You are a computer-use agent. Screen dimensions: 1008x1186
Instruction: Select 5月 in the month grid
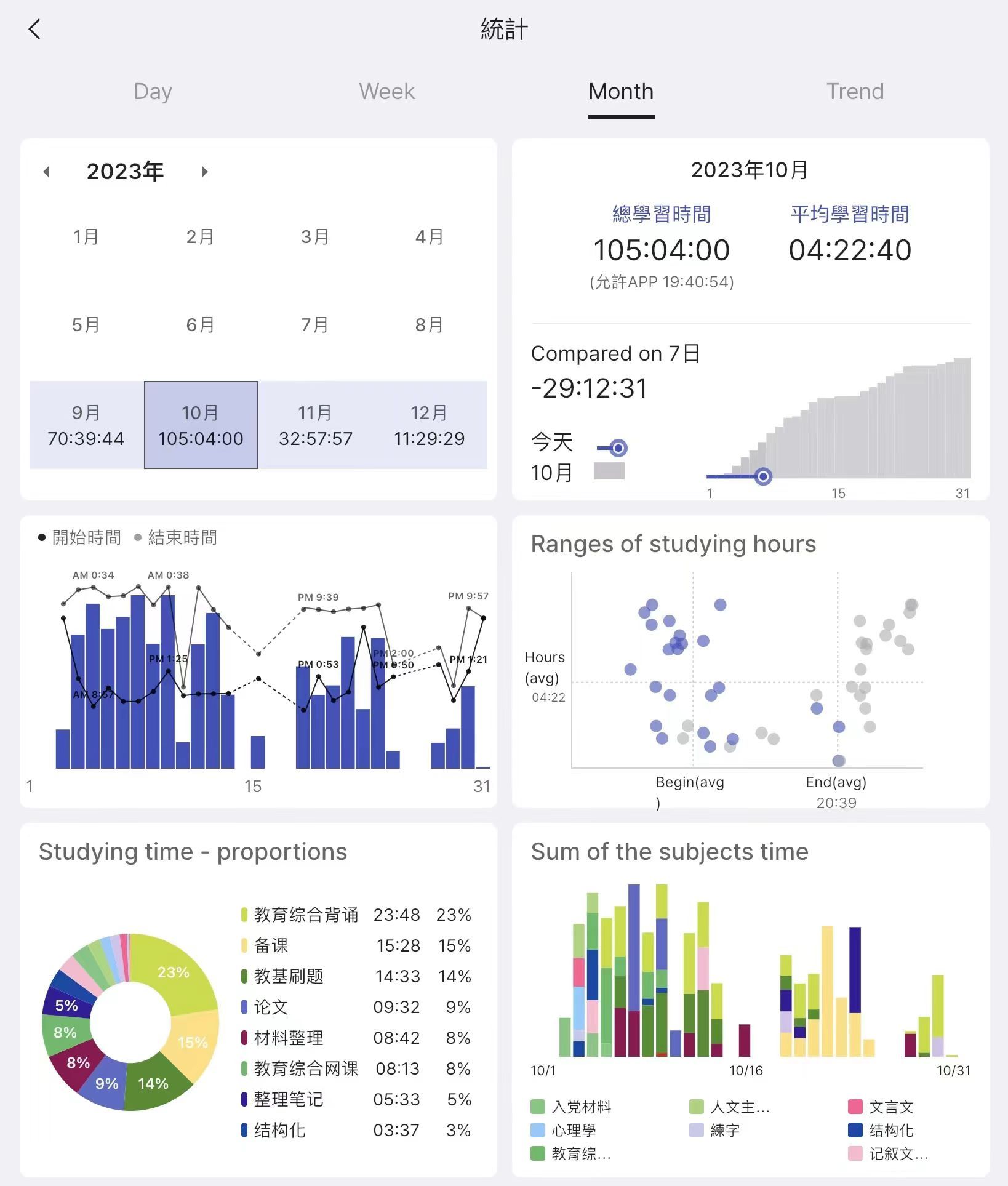click(86, 325)
